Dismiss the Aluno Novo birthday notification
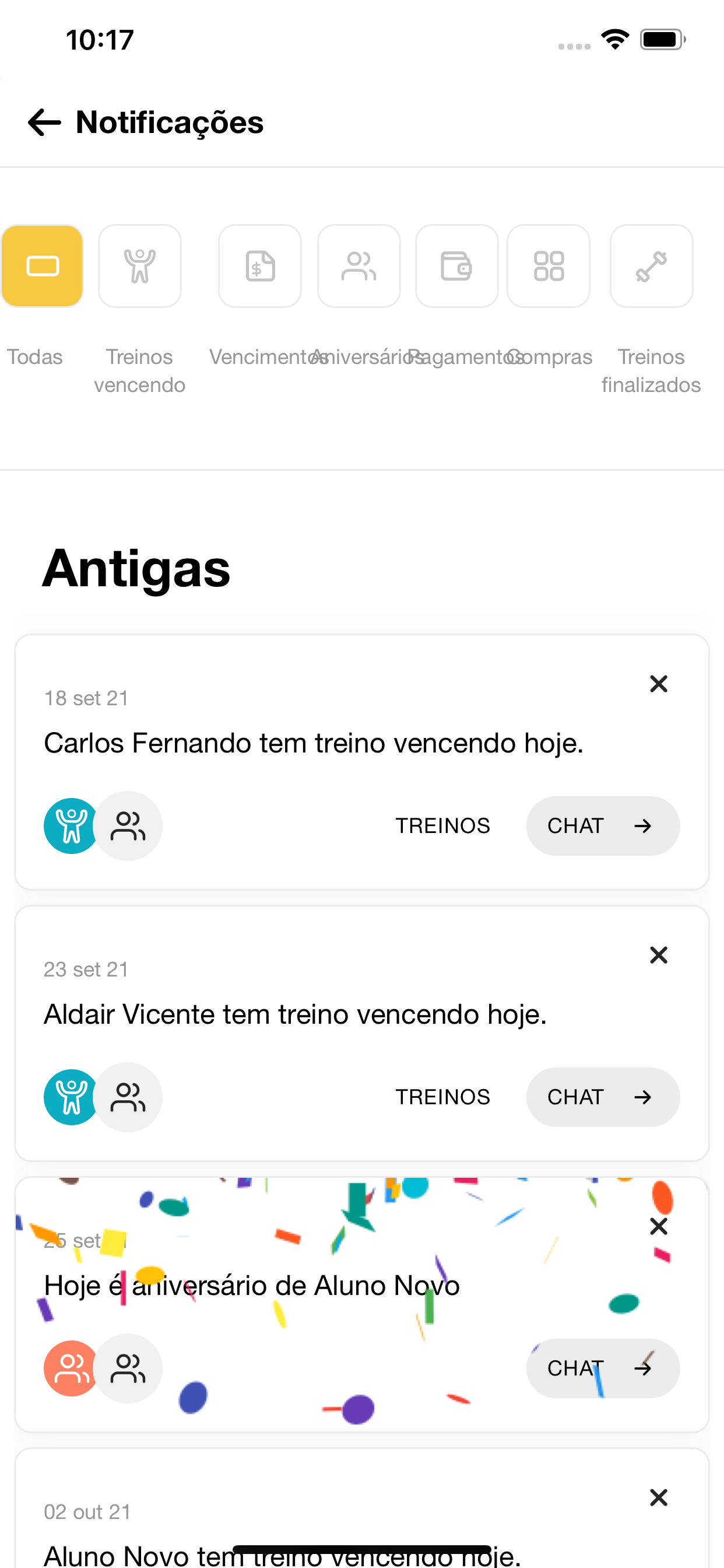The height and width of the screenshot is (1568, 724). [659, 1227]
